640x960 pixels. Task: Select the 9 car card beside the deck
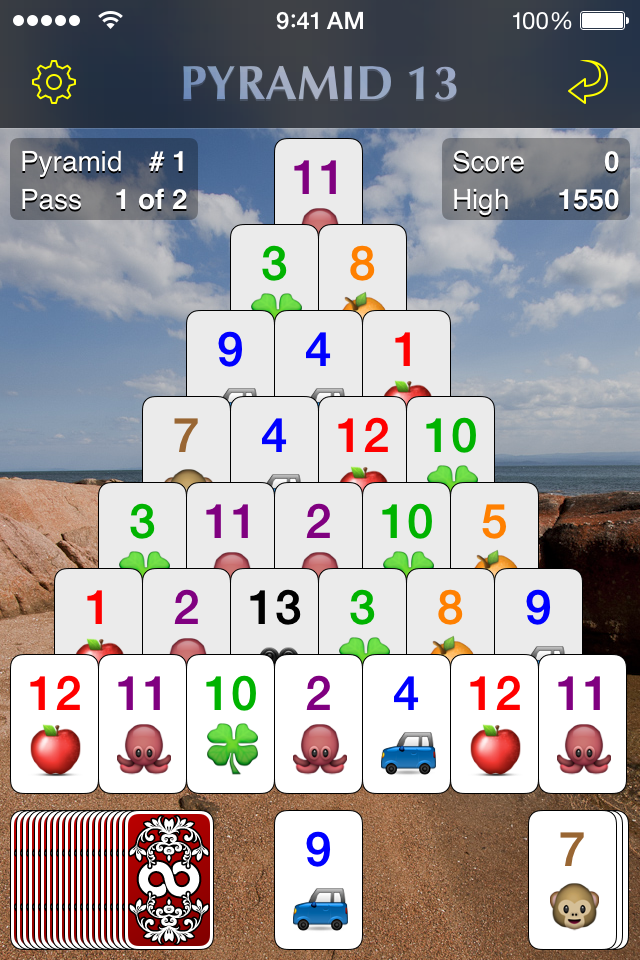click(x=318, y=880)
